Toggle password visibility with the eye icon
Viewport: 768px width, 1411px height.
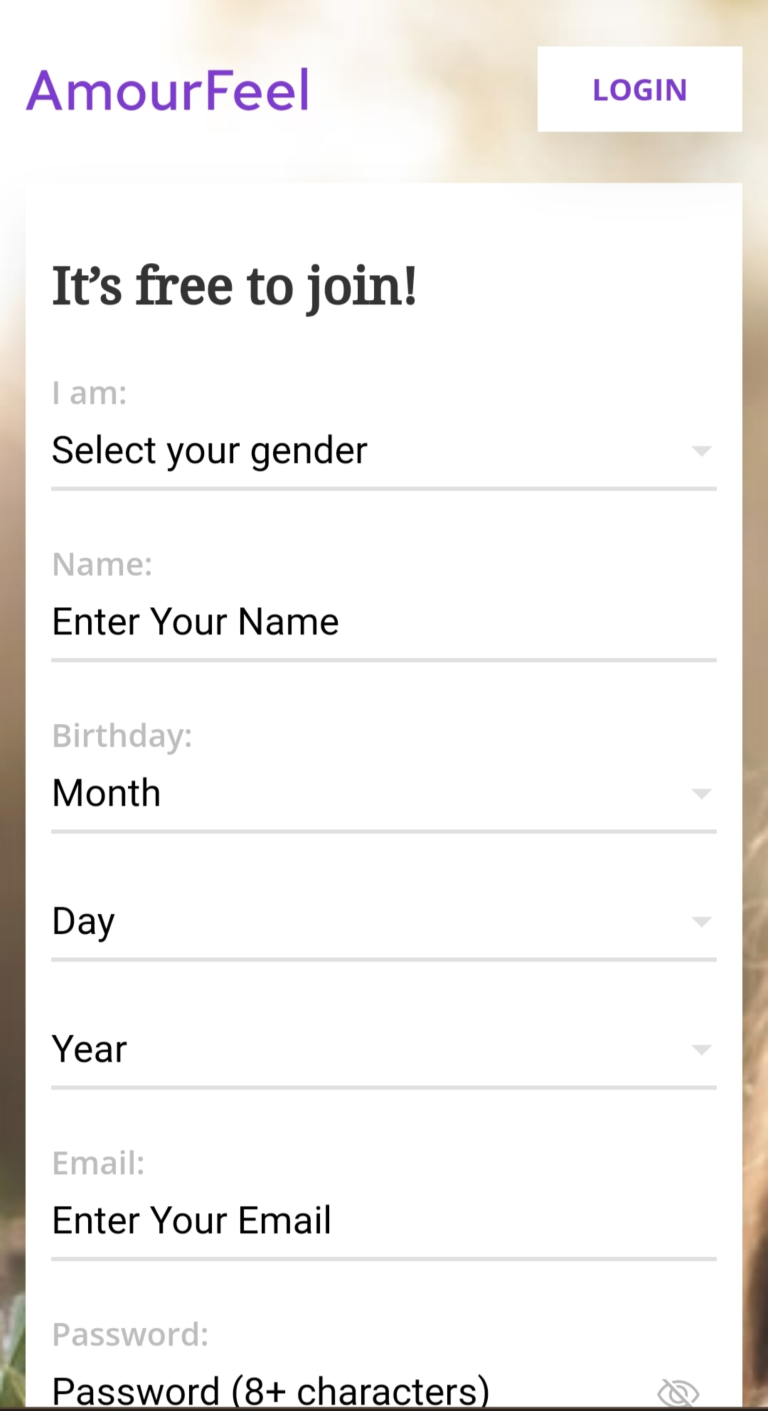point(678,1391)
